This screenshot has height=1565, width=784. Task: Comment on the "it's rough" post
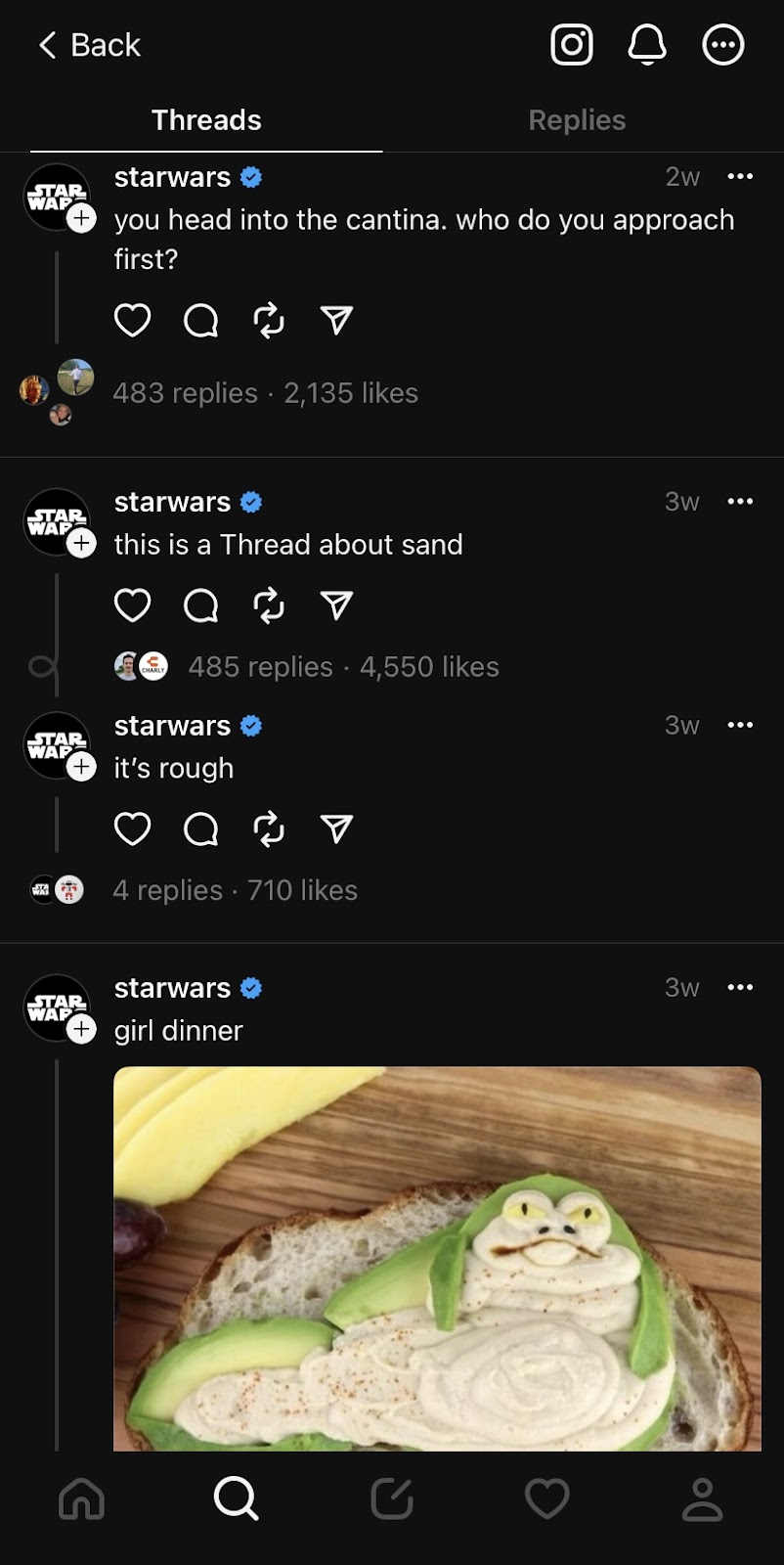coord(200,829)
